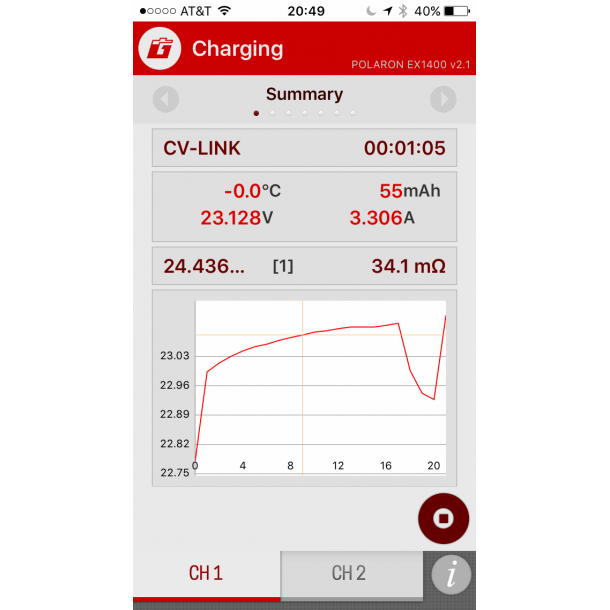The height and width of the screenshot is (610, 610).
Task: Switch to the CH 2 tab
Action: click(x=349, y=574)
